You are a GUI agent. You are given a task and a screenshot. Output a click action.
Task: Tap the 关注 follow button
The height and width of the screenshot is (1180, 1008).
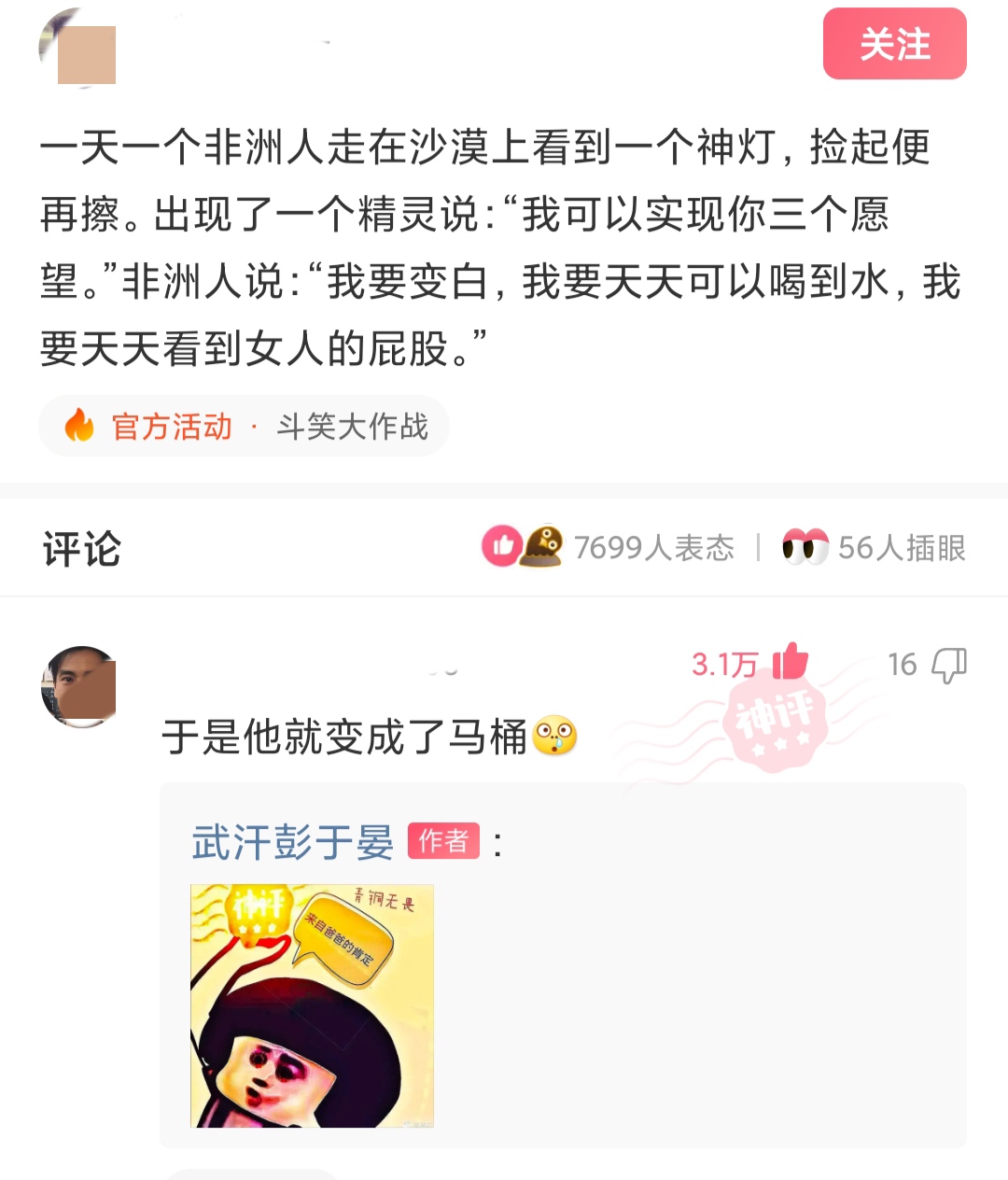[893, 45]
